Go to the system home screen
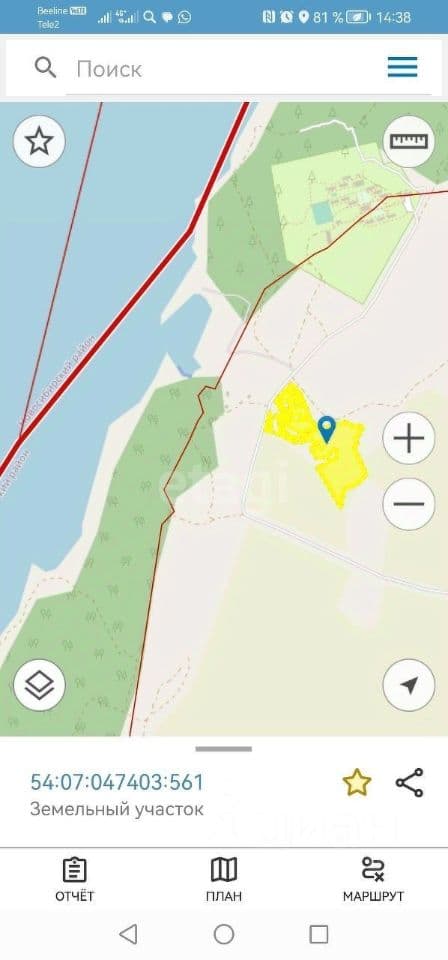 click(224, 934)
